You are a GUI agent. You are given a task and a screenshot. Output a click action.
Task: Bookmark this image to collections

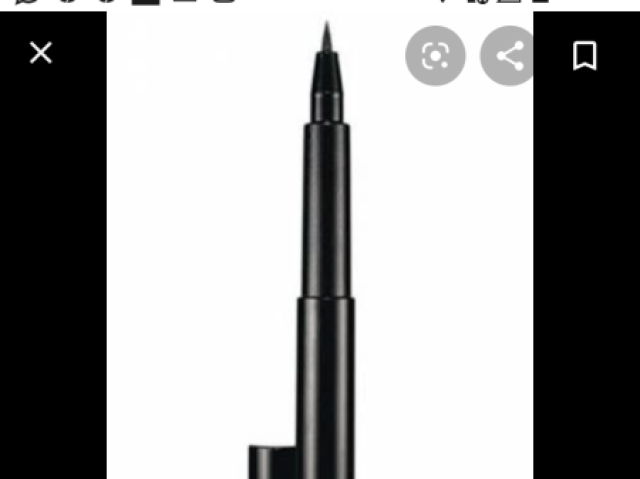pyautogui.click(x=585, y=56)
